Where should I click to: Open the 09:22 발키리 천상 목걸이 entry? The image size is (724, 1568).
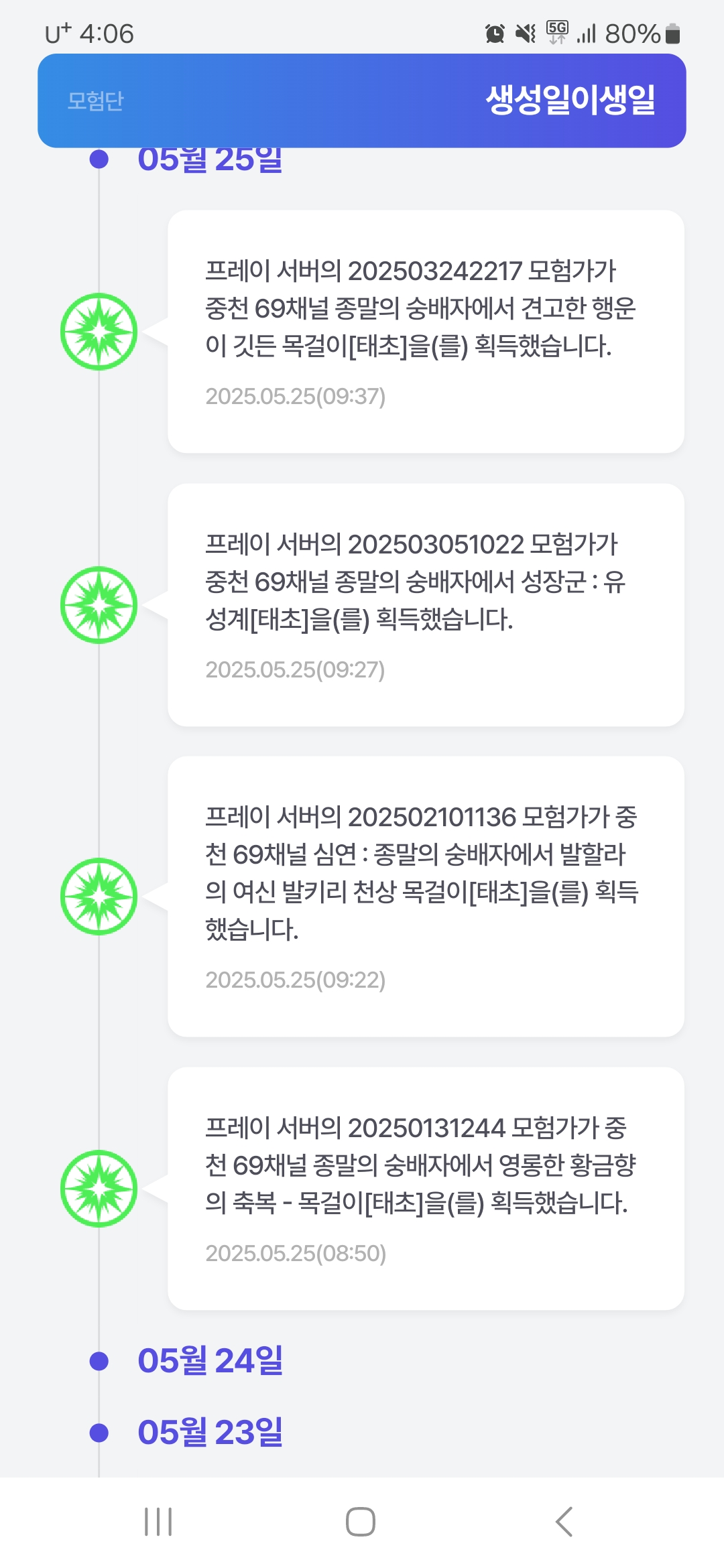pyautogui.click(x=426, y=897)
